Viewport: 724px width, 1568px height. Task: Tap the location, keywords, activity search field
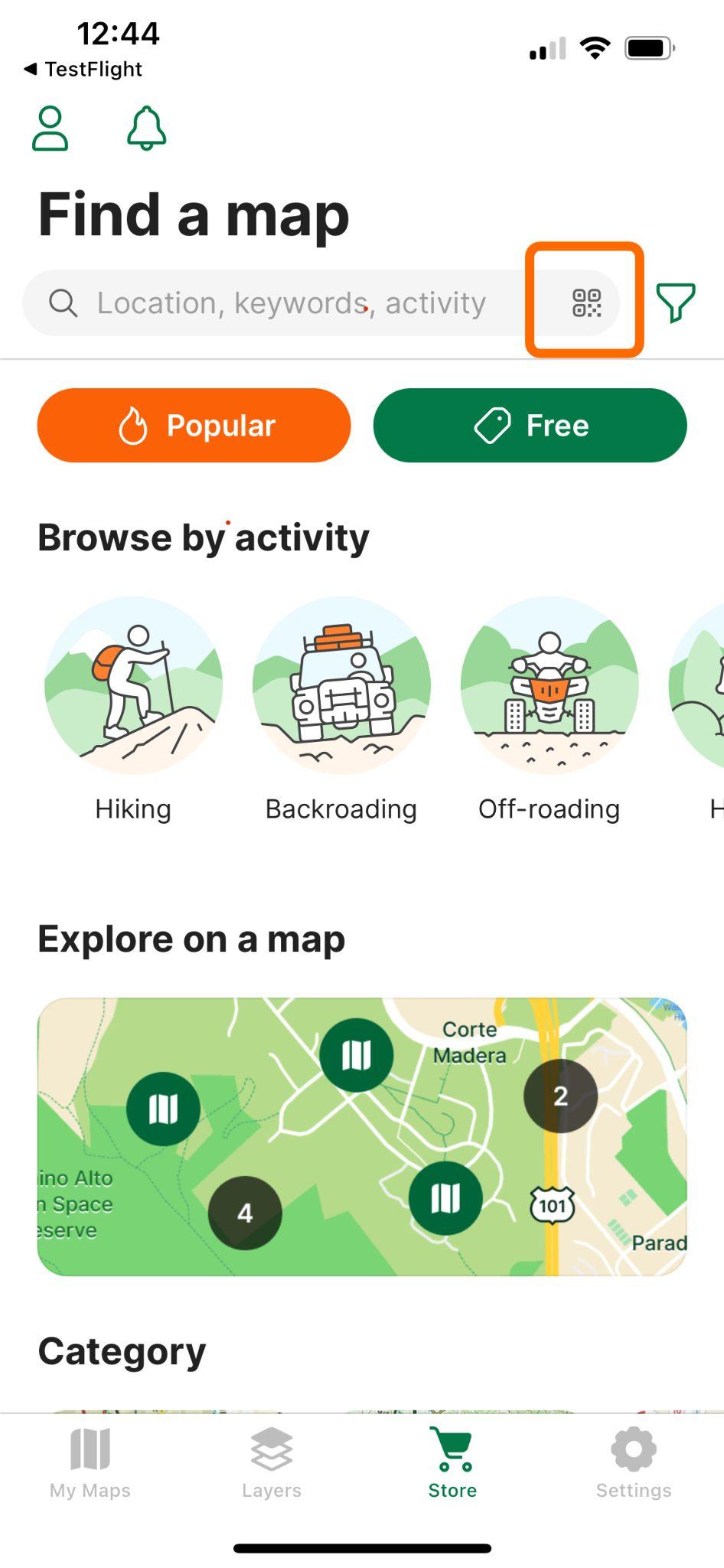291,303
